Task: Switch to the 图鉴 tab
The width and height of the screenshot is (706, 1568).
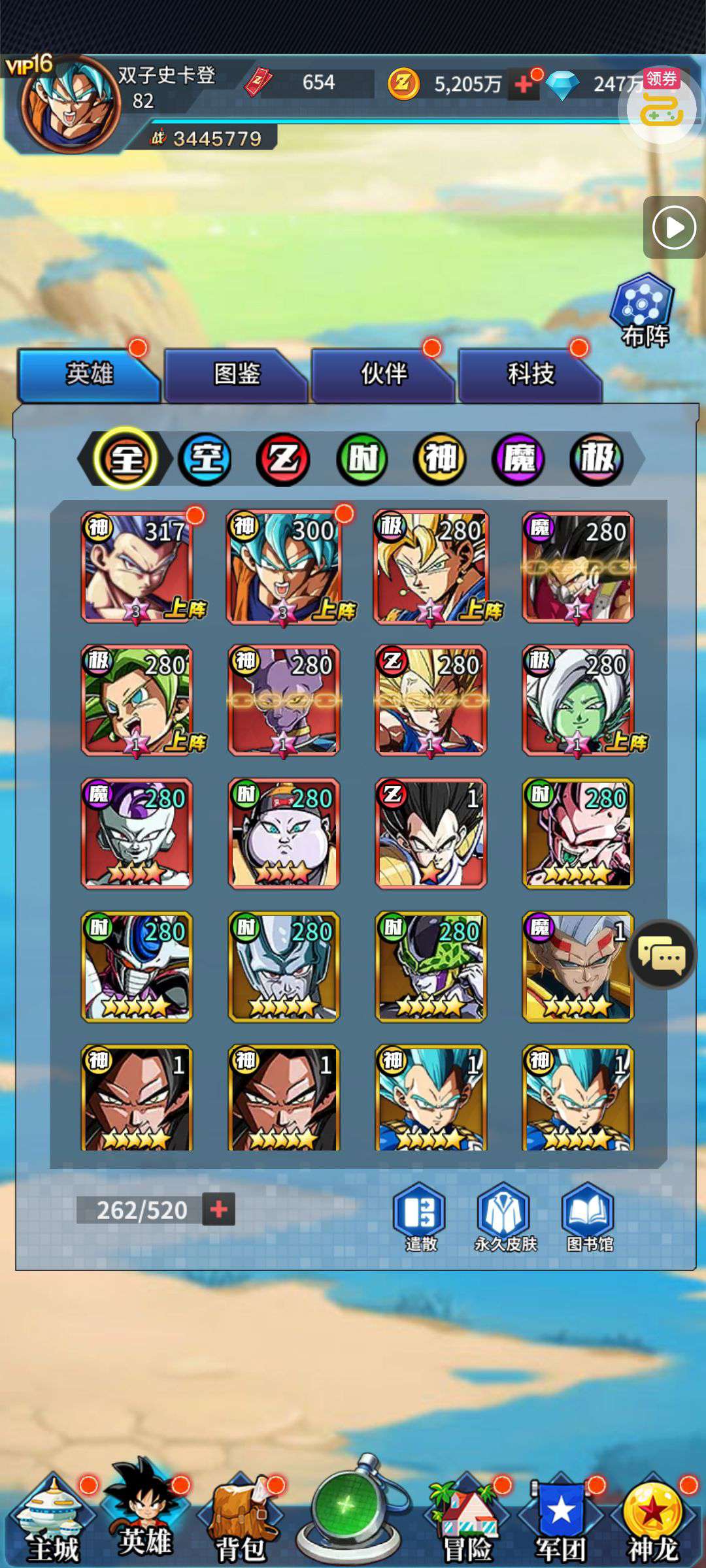Action: [x=237, y=375]
